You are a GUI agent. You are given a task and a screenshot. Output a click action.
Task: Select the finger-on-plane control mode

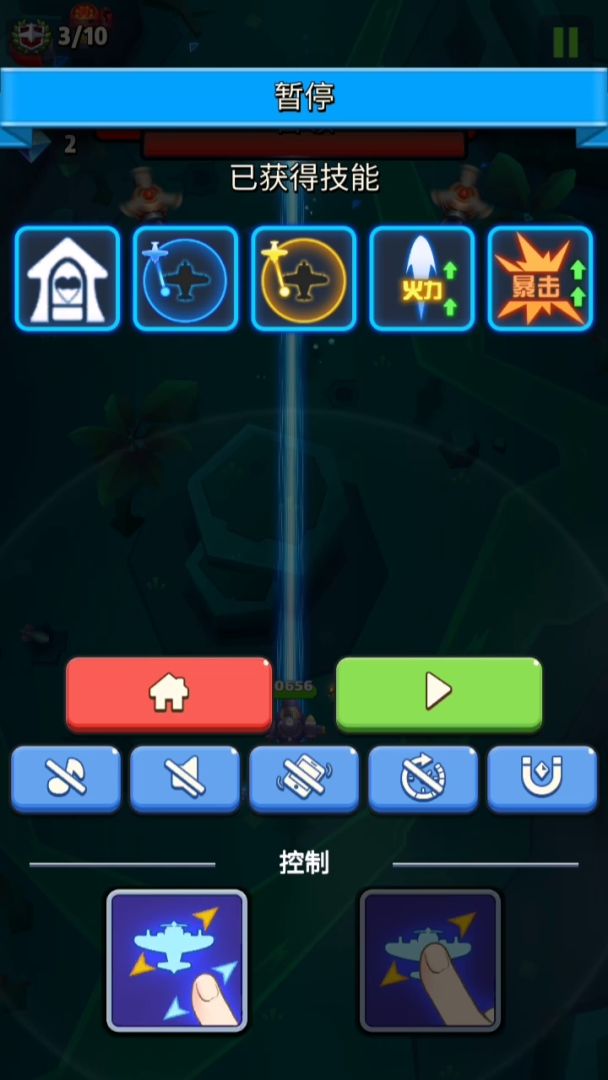point(430,960)
